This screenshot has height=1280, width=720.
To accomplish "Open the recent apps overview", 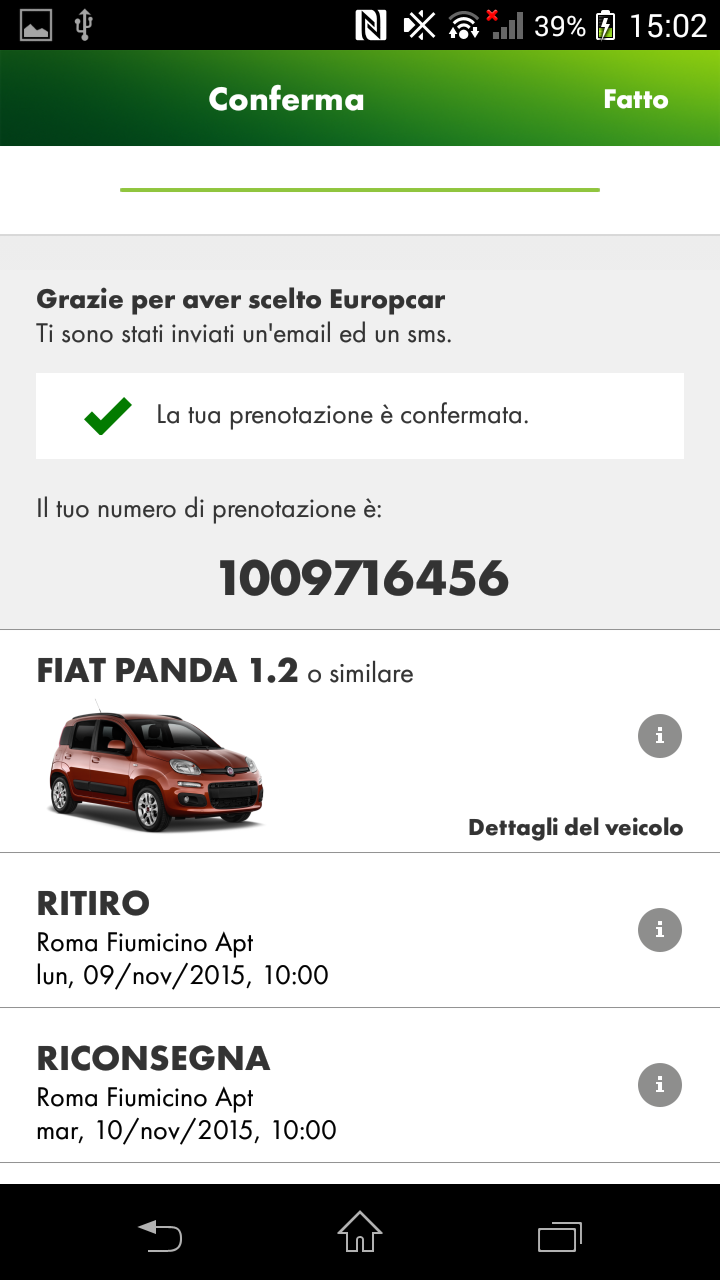I will click(x=559, y=1236).
